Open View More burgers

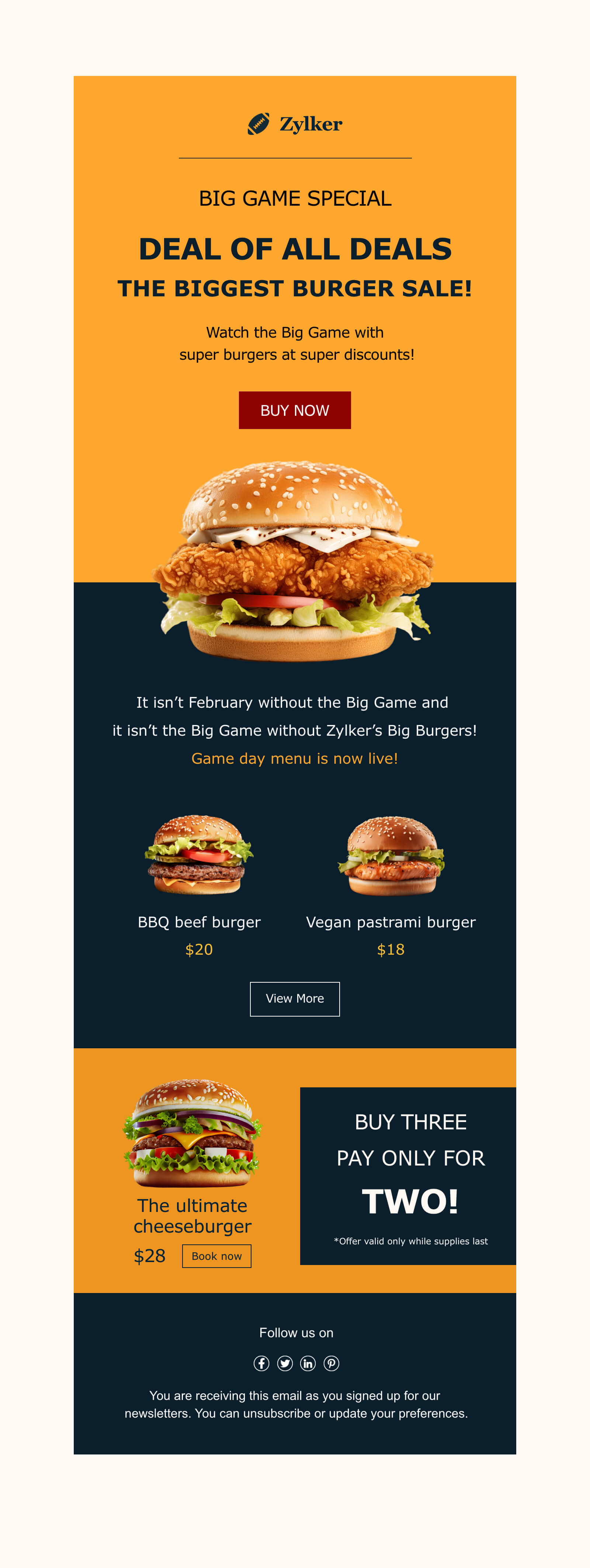point(295,999)
